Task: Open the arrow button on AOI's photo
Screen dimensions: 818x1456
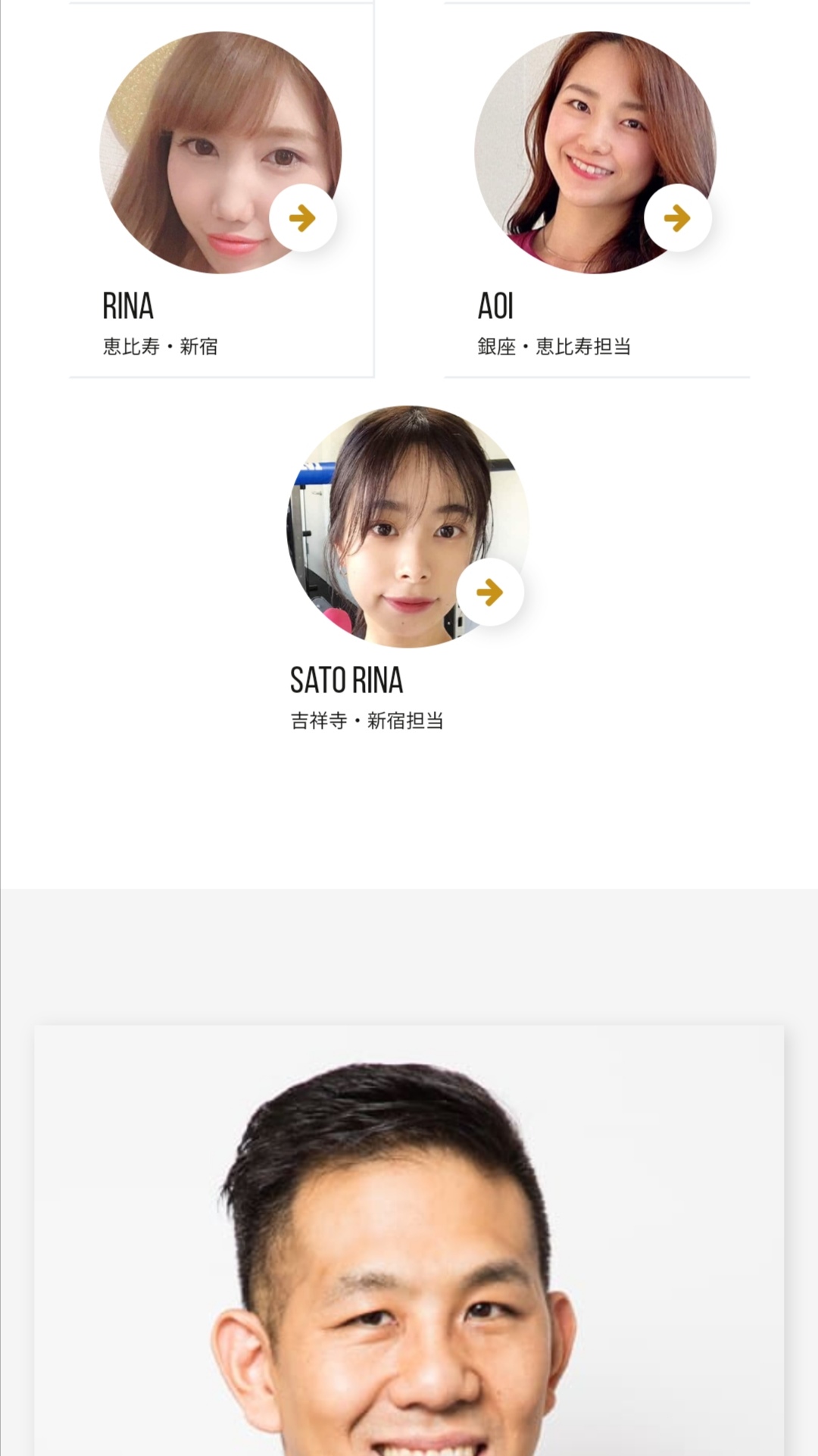Action: 678,218
